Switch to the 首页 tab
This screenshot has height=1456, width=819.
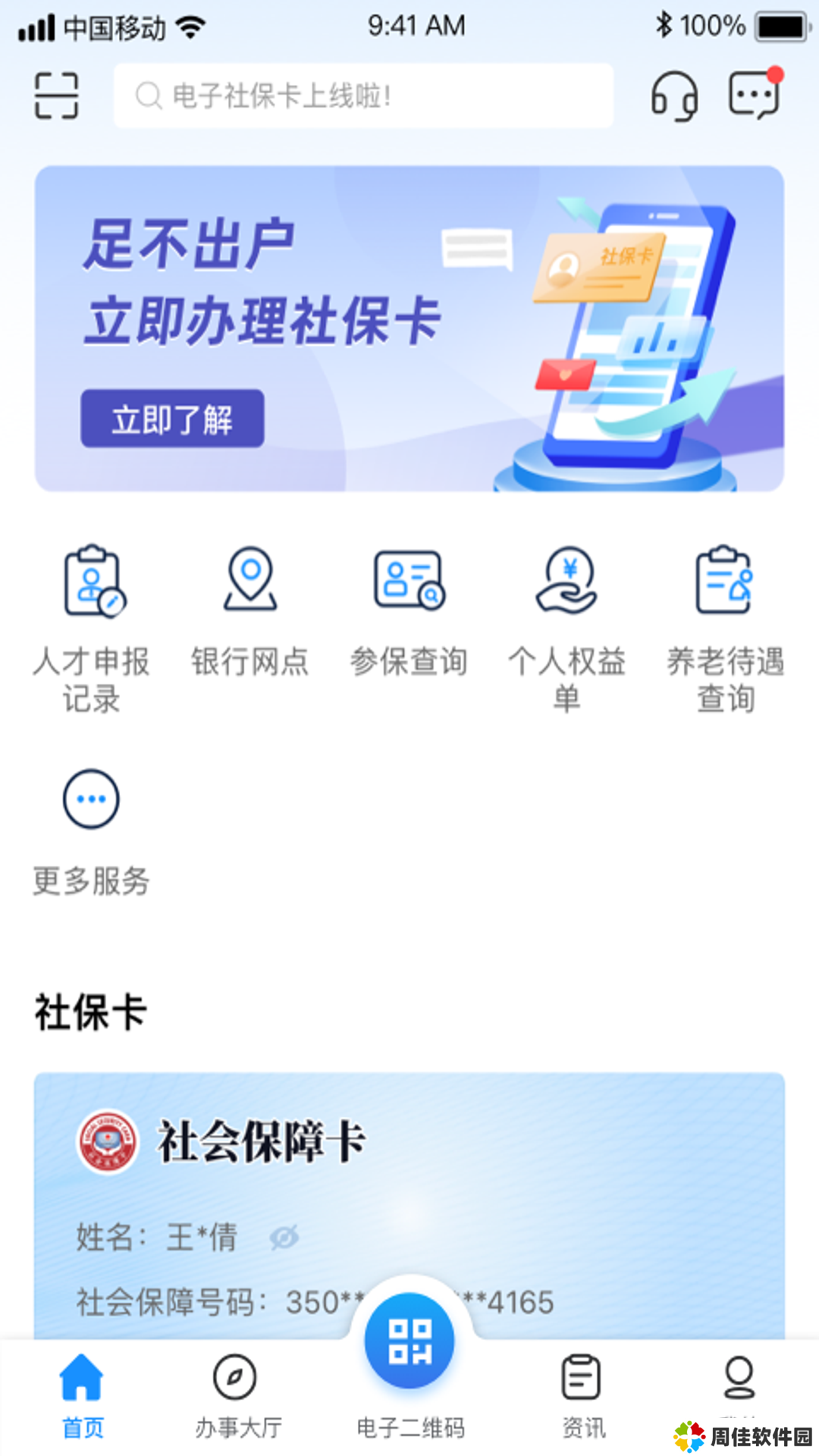coord(82,1395)
